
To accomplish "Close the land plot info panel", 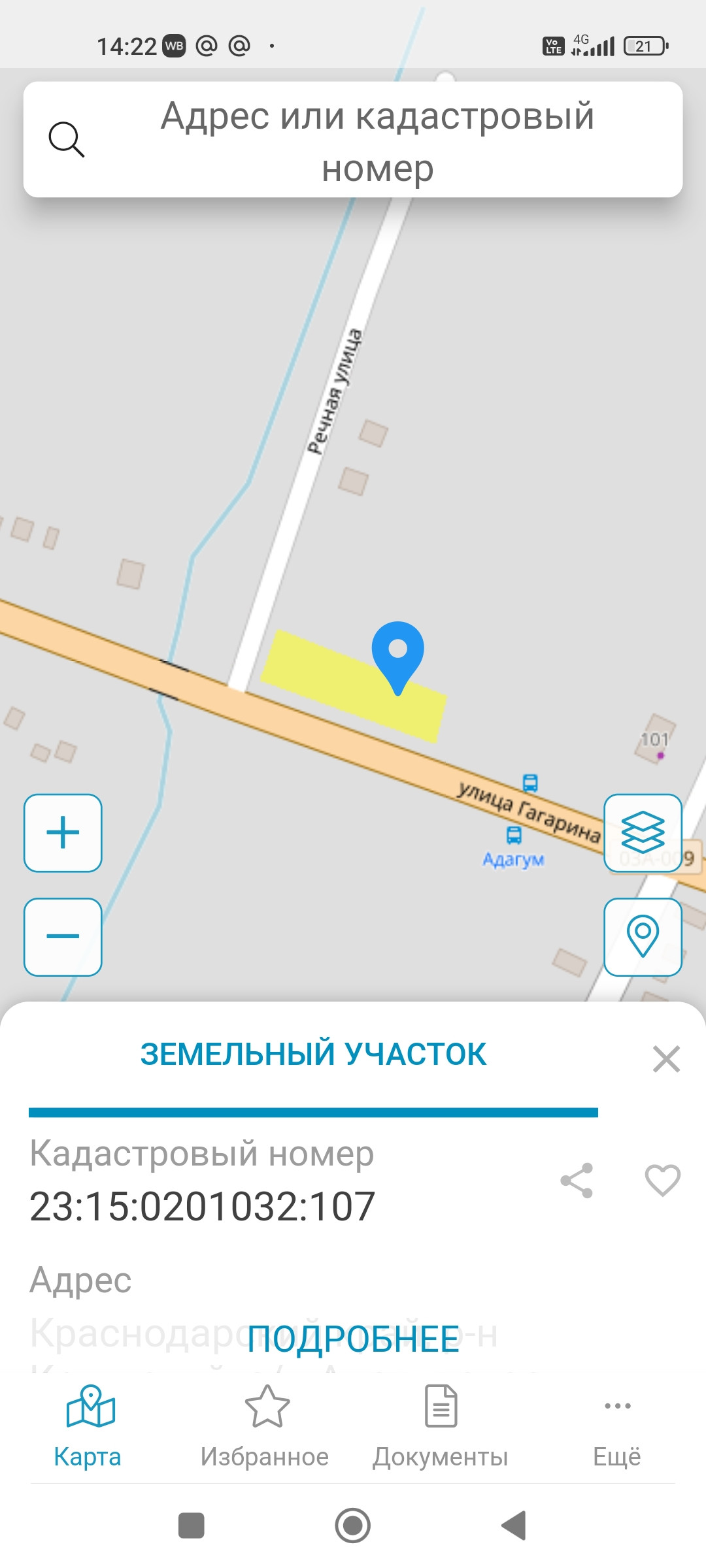I will 666,1059.
